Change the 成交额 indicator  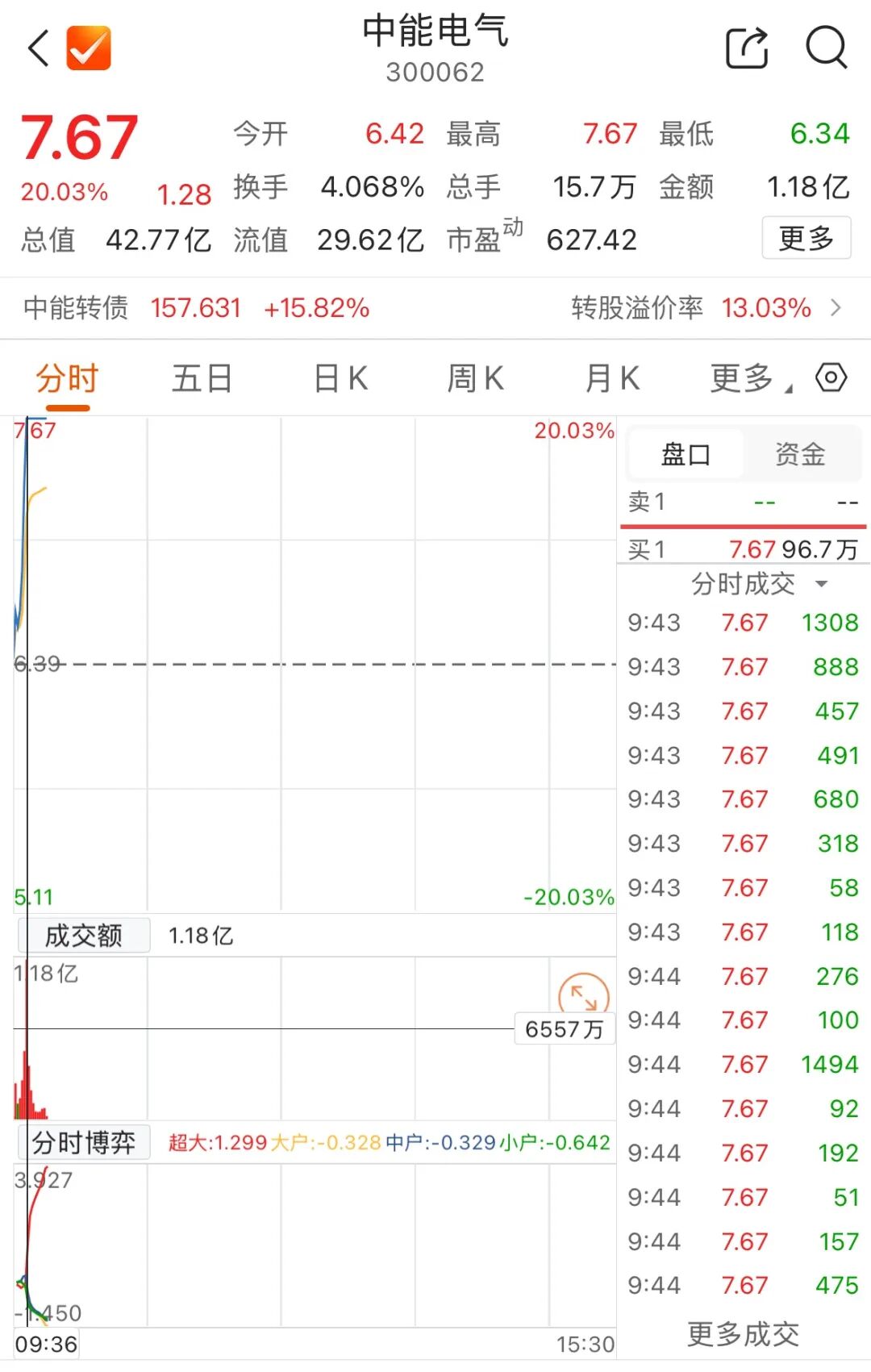(84, 936)
